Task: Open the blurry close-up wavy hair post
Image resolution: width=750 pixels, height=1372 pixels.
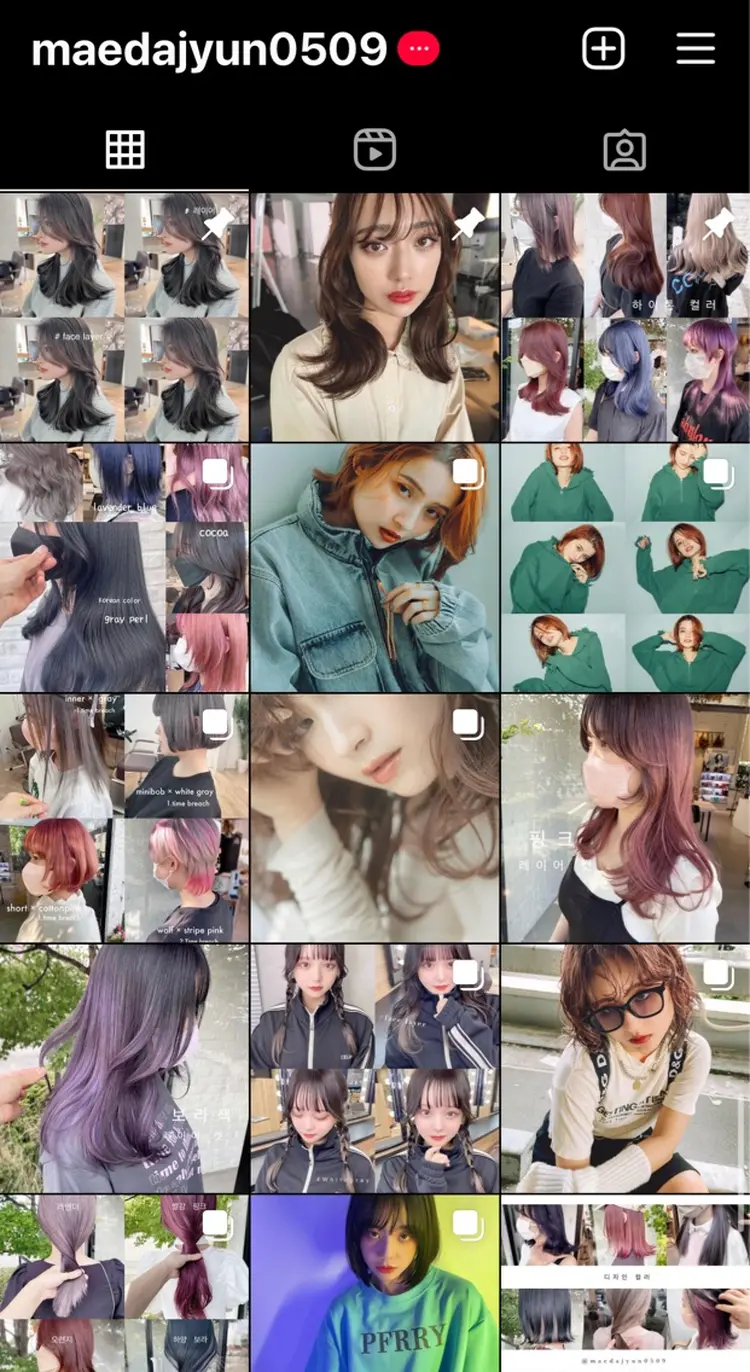Action: tap(375, 818)
